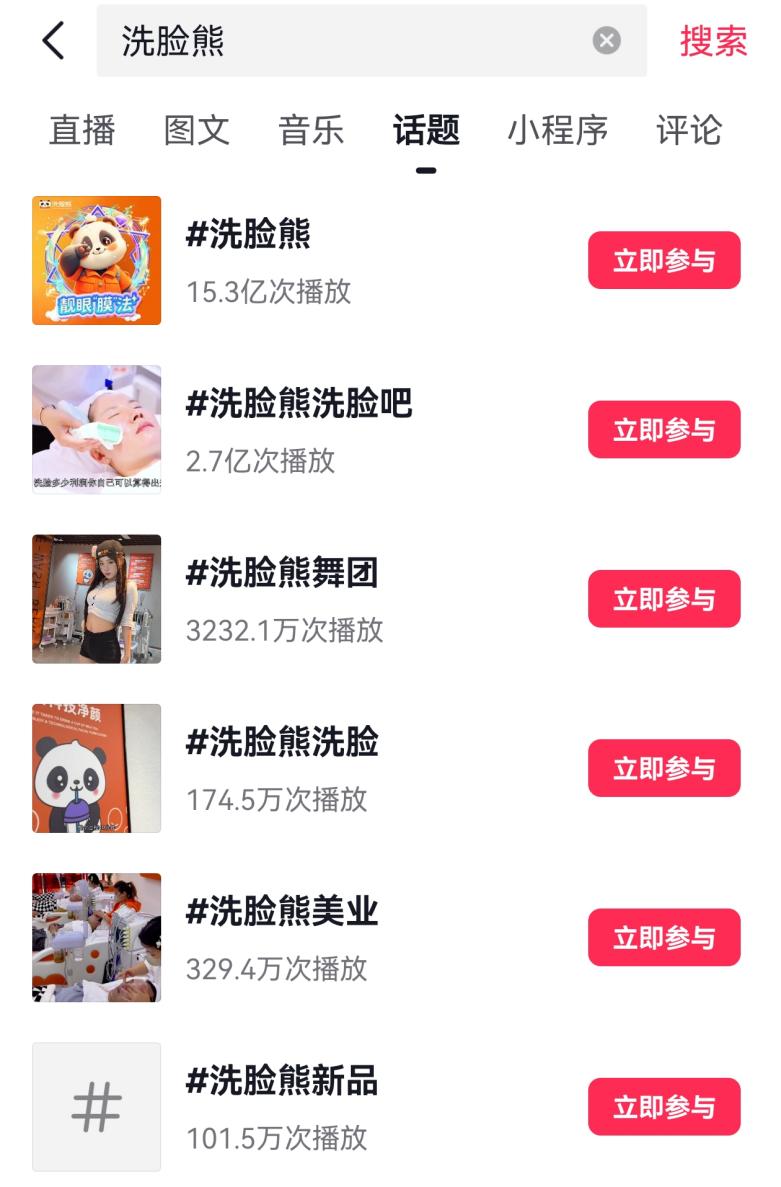Viewport: 781px width, 1187px height.
Task: Tap the red 搜索 button
Action: (x=713, y=41)
